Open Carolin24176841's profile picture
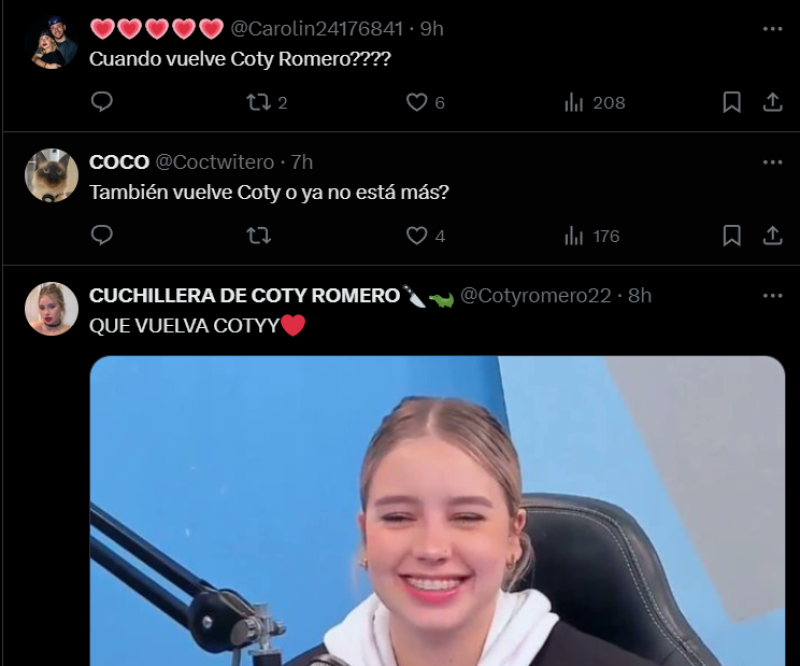 point(53,42)
